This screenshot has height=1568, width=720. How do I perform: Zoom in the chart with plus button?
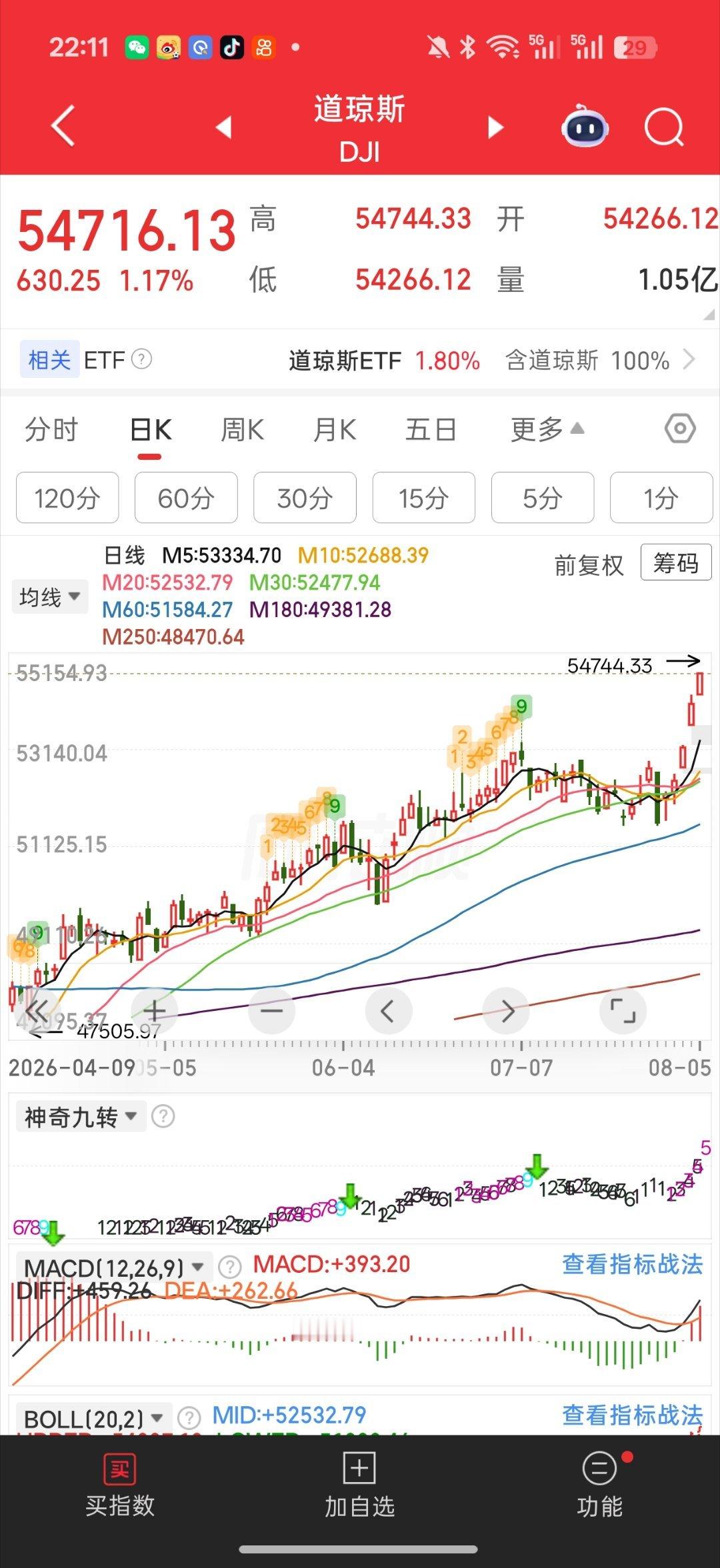pos(155,1011)
